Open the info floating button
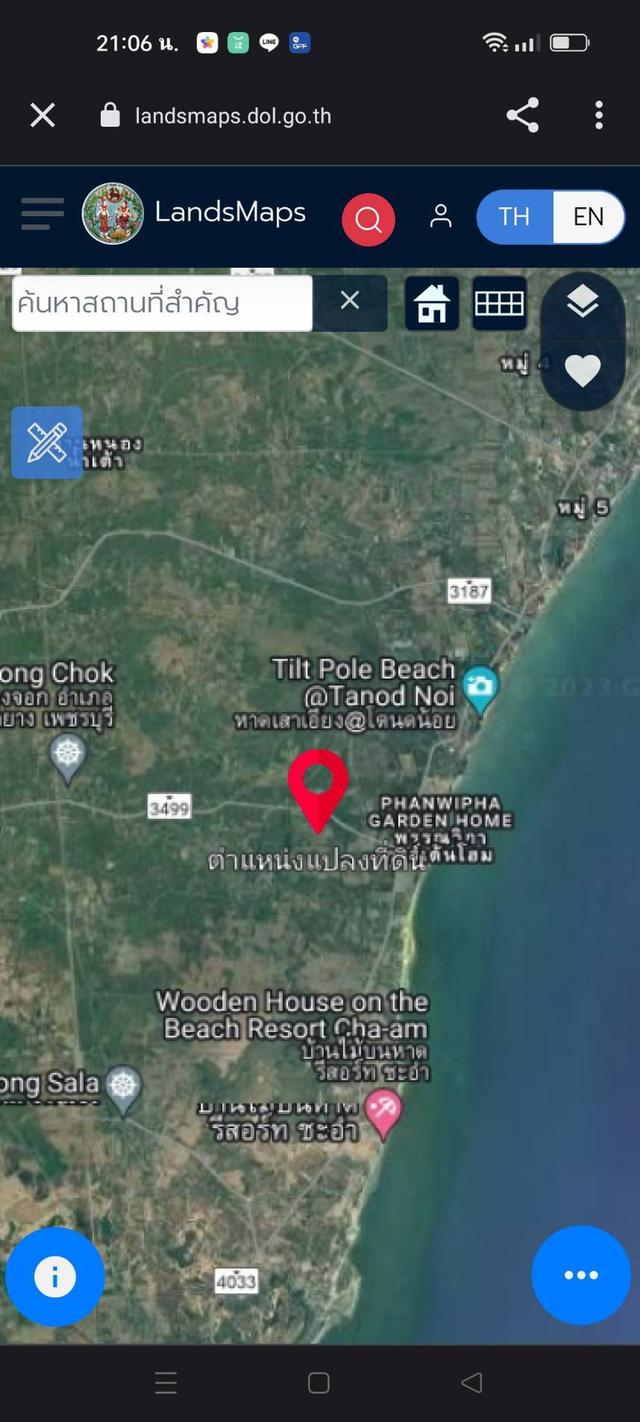Image resolution: width=640 pixels, height=1422 pixels. pyautogui.click(x=55, y=1276)
